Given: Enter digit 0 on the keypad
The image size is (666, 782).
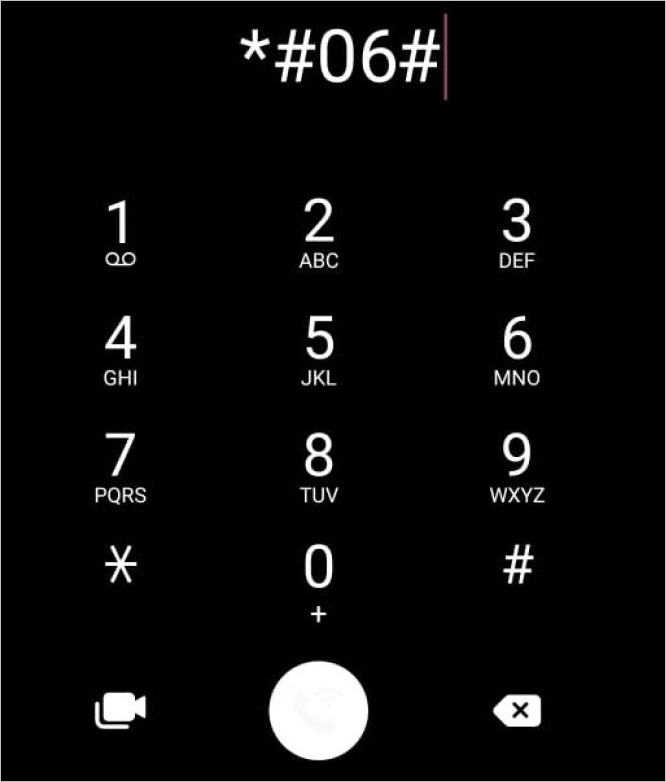Looking at the screenshot, I should point(318,580).
